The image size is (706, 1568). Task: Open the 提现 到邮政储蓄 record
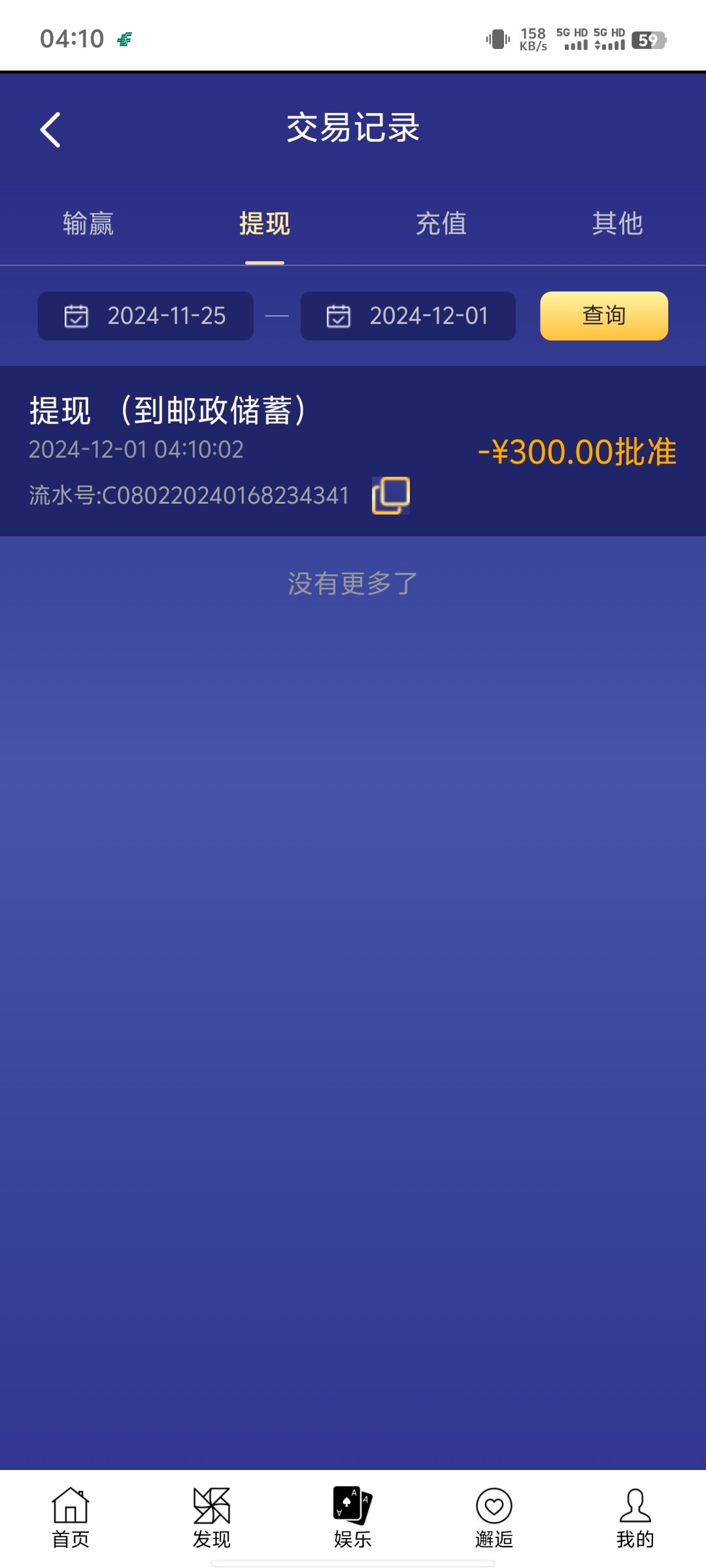[353, 451]
